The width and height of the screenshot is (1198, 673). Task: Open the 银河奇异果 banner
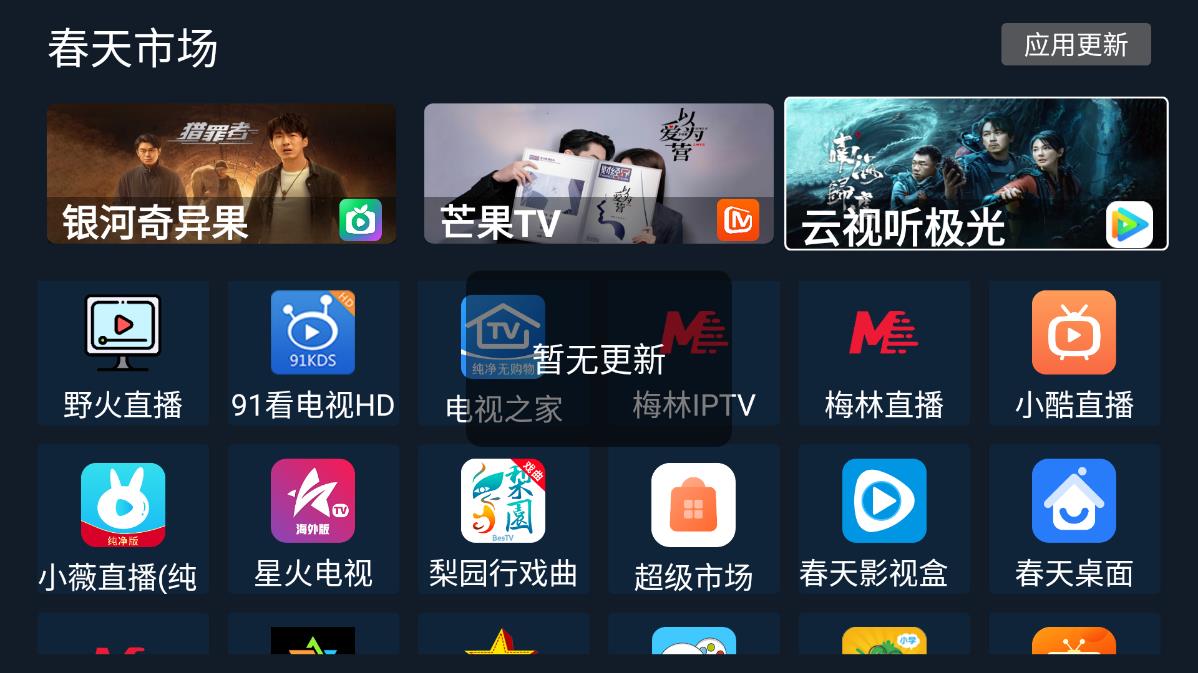221,173
